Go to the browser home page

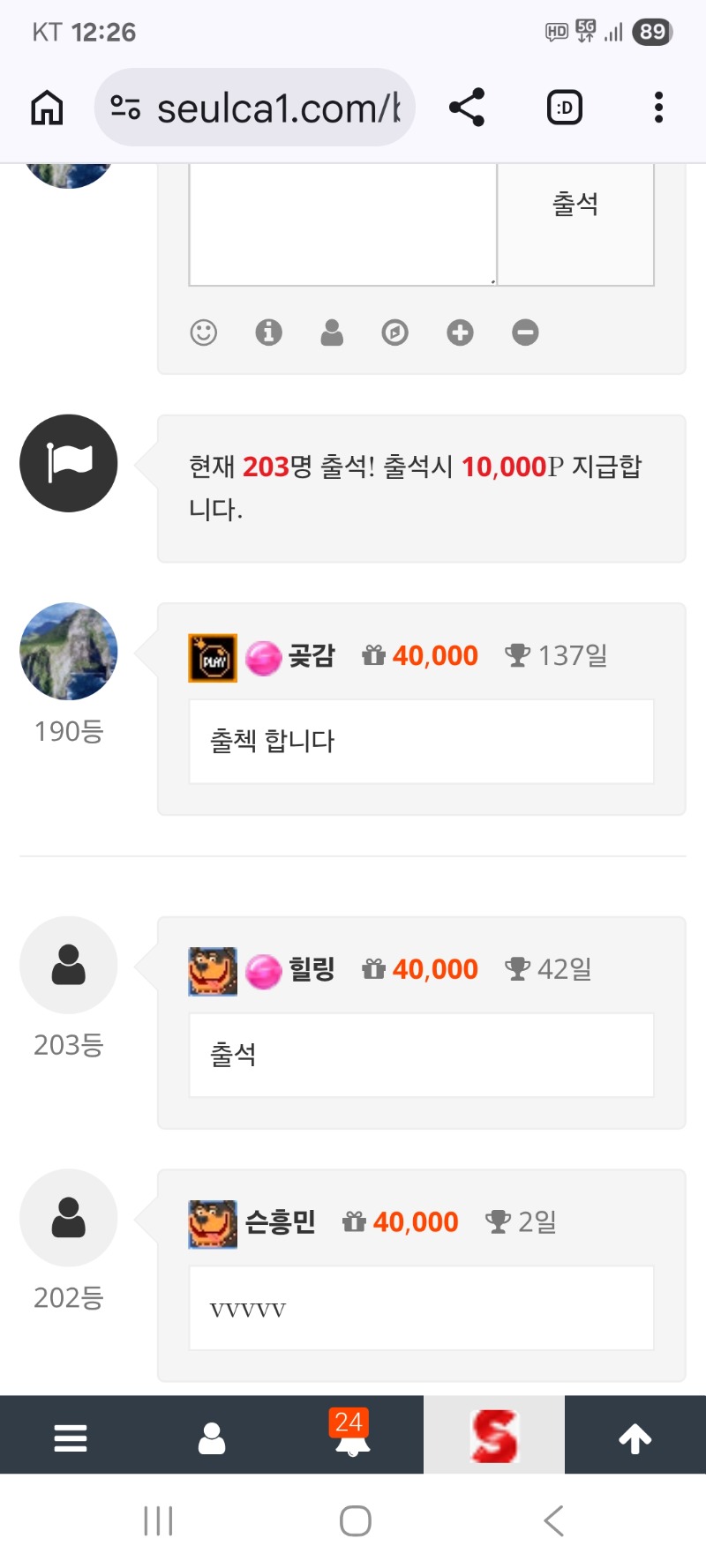[48, 108]
